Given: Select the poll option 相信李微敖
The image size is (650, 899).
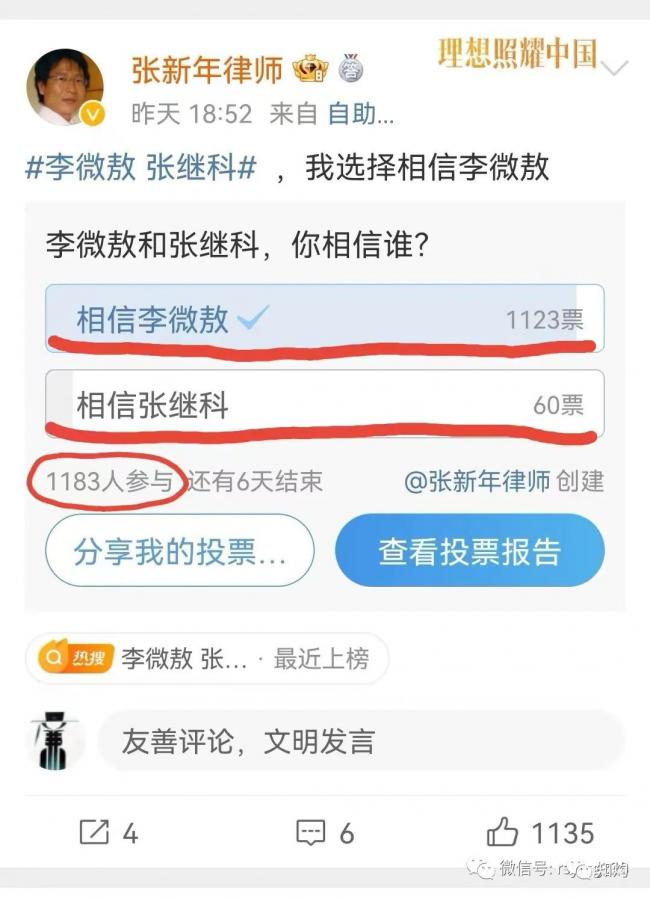Looking at the screenshot, I should point(324,319).
